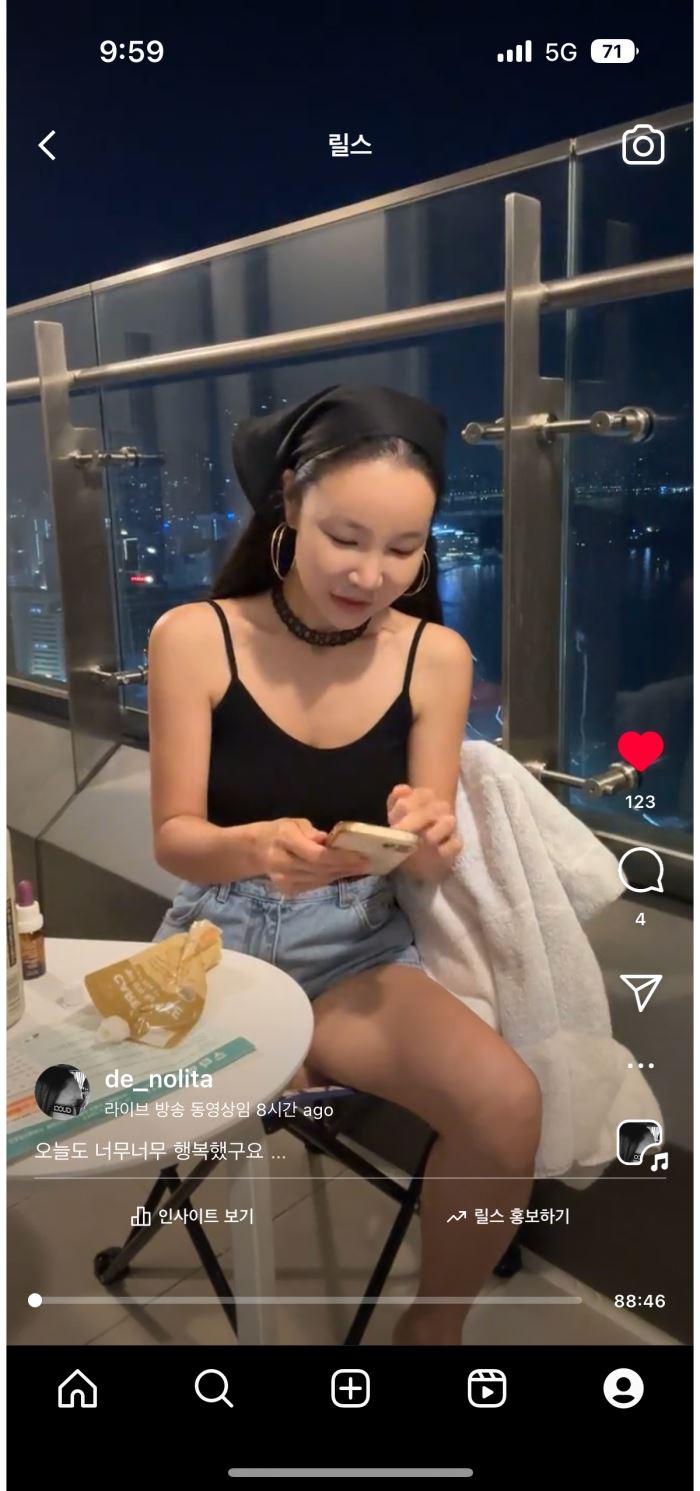This screenshot has width=700, height=1491.
Task: Create a new post with the plus tab
Action: pyautogui.click(x=350, y=1389)
